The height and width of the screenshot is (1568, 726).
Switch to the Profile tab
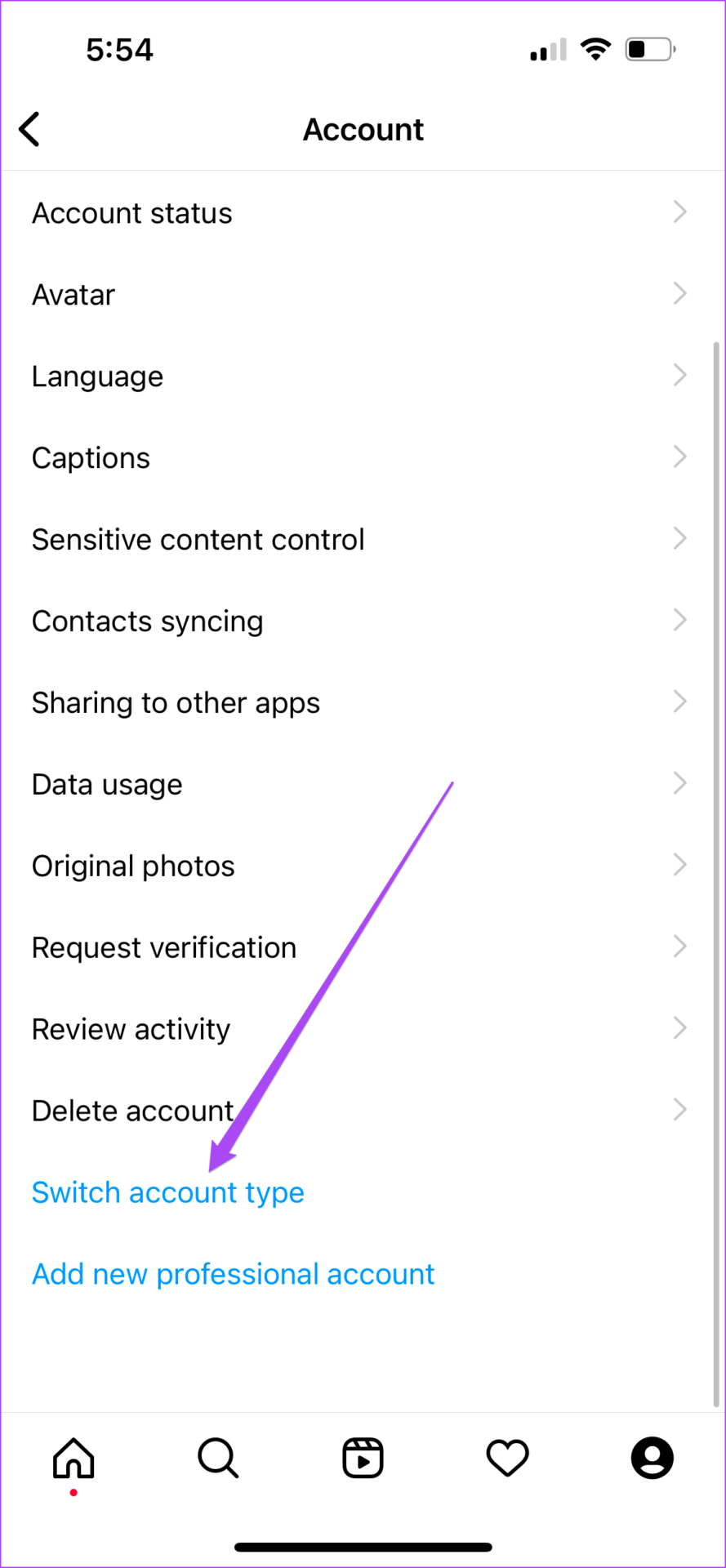[x=652, y=1458]
